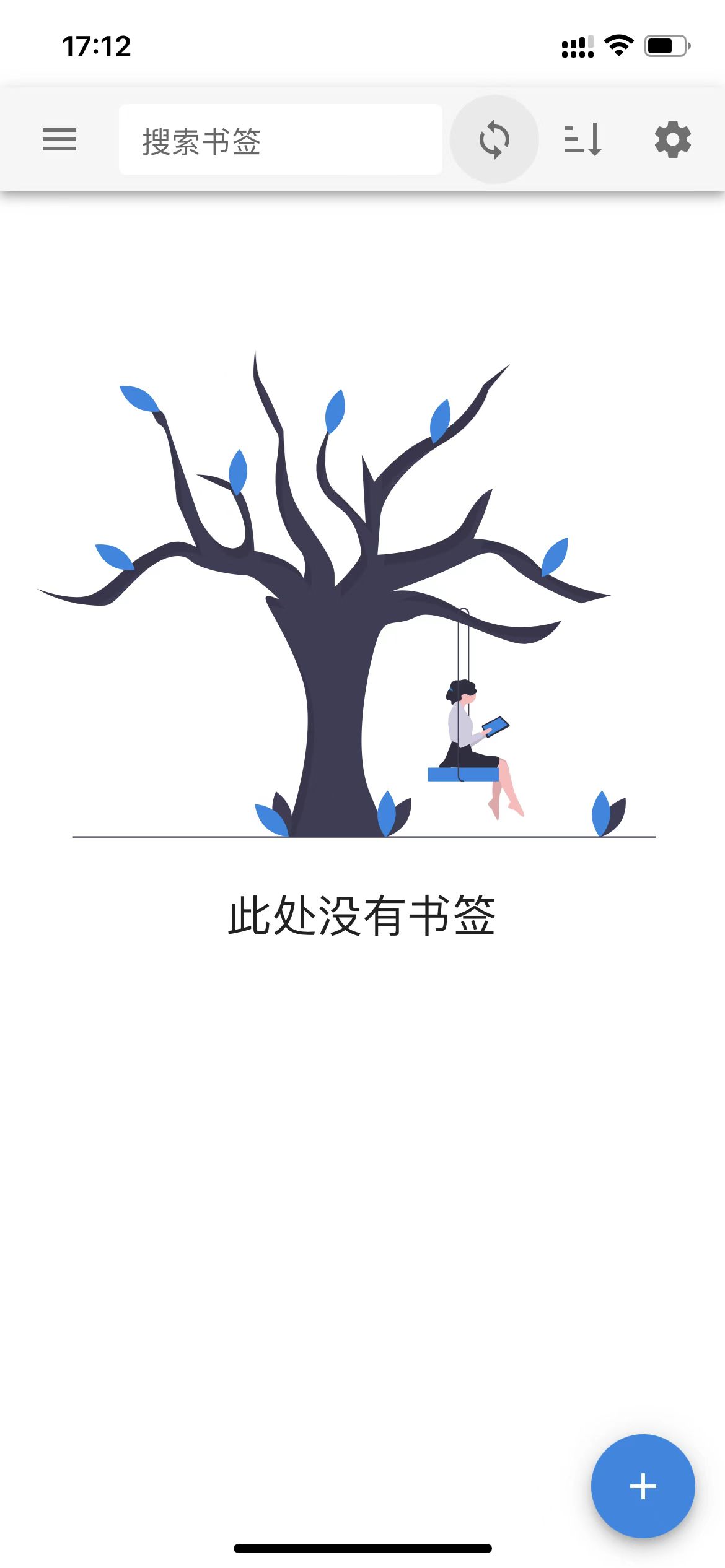
Task: Focus the 搜索书签 search field
Action: (280, 140)
